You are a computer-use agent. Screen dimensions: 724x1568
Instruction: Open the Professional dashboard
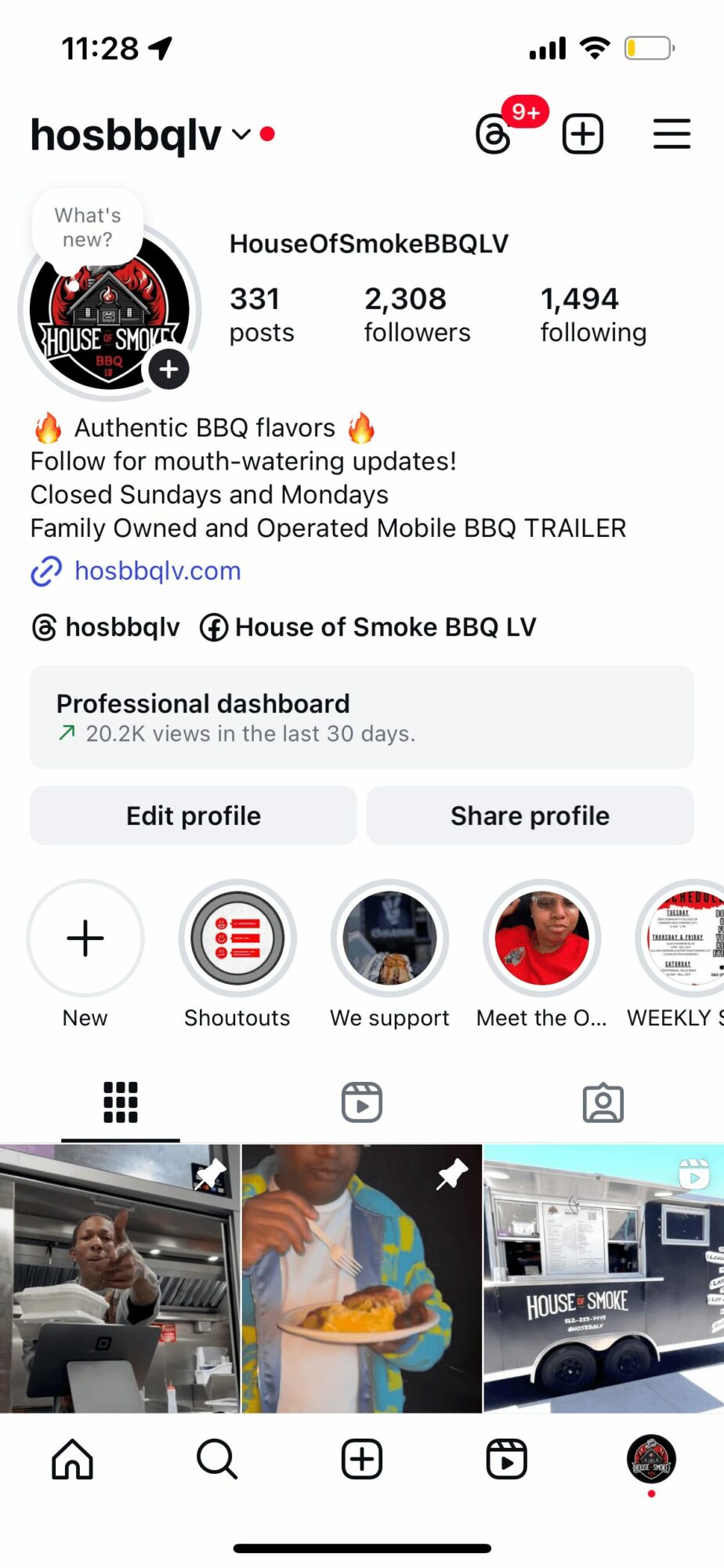(361, 717)
